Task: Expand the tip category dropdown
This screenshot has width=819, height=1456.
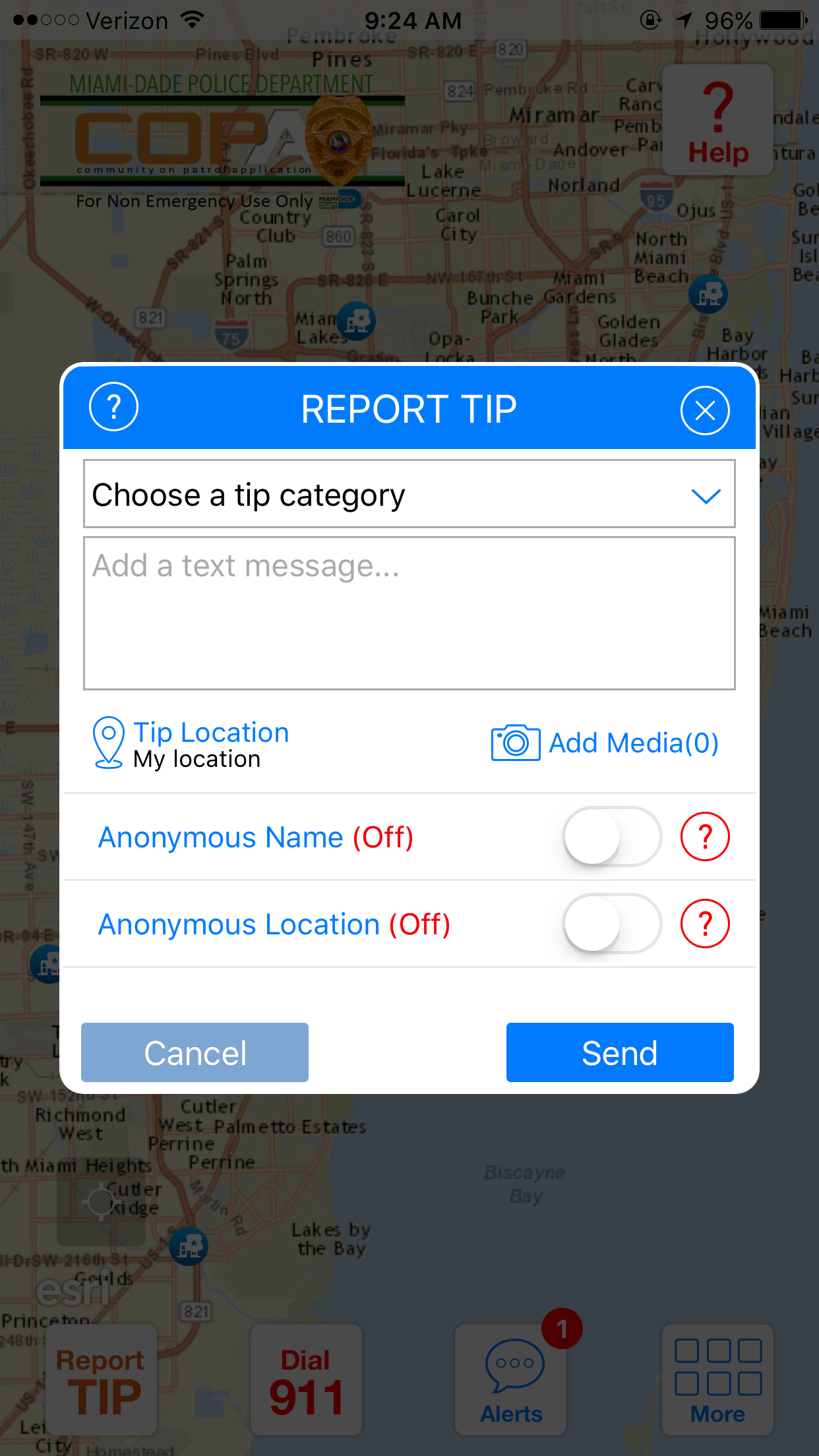Action: [x=409, y=494]
